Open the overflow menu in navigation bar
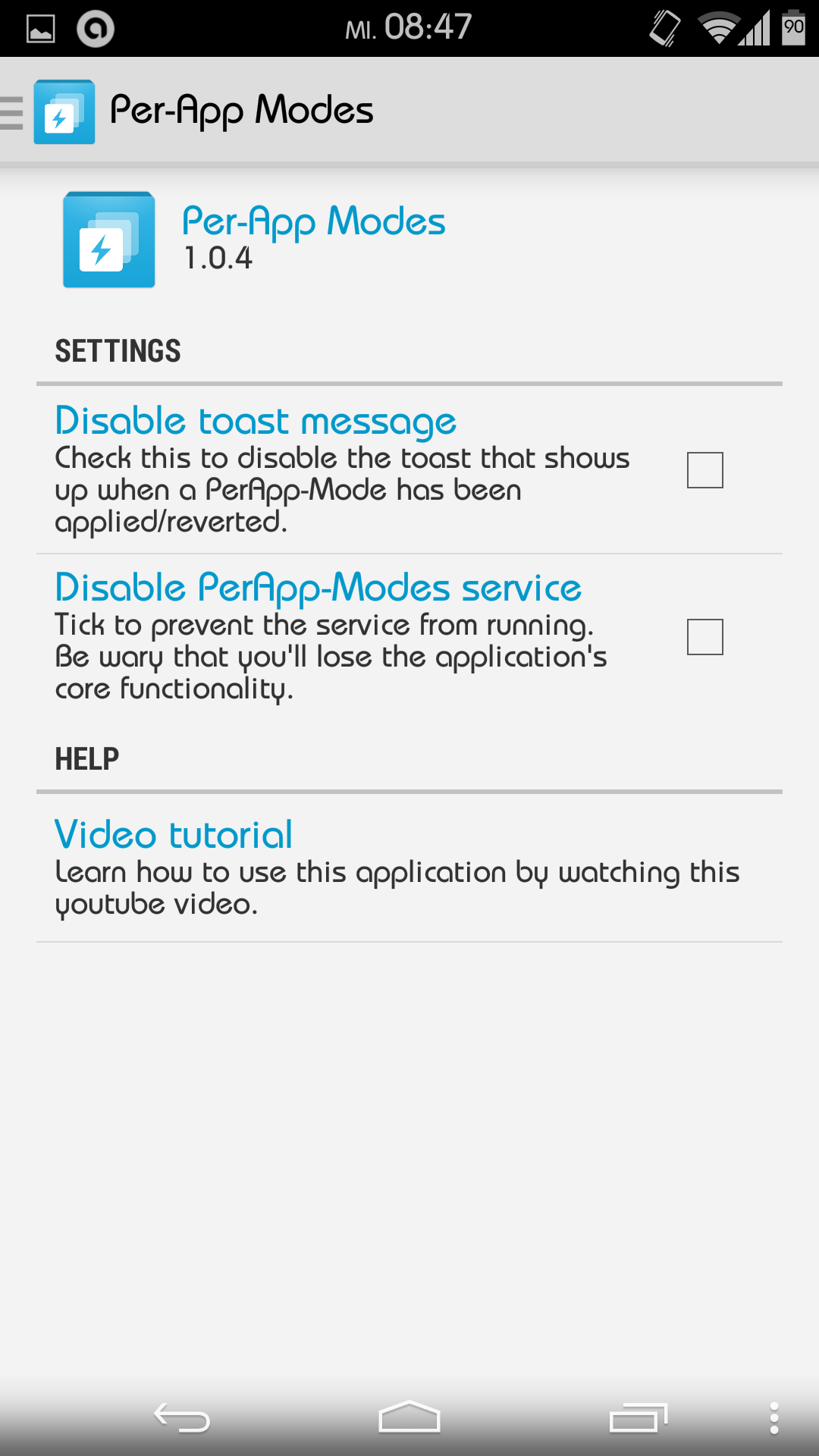The image size is (819, 1456). click(x=773, y=1418)
